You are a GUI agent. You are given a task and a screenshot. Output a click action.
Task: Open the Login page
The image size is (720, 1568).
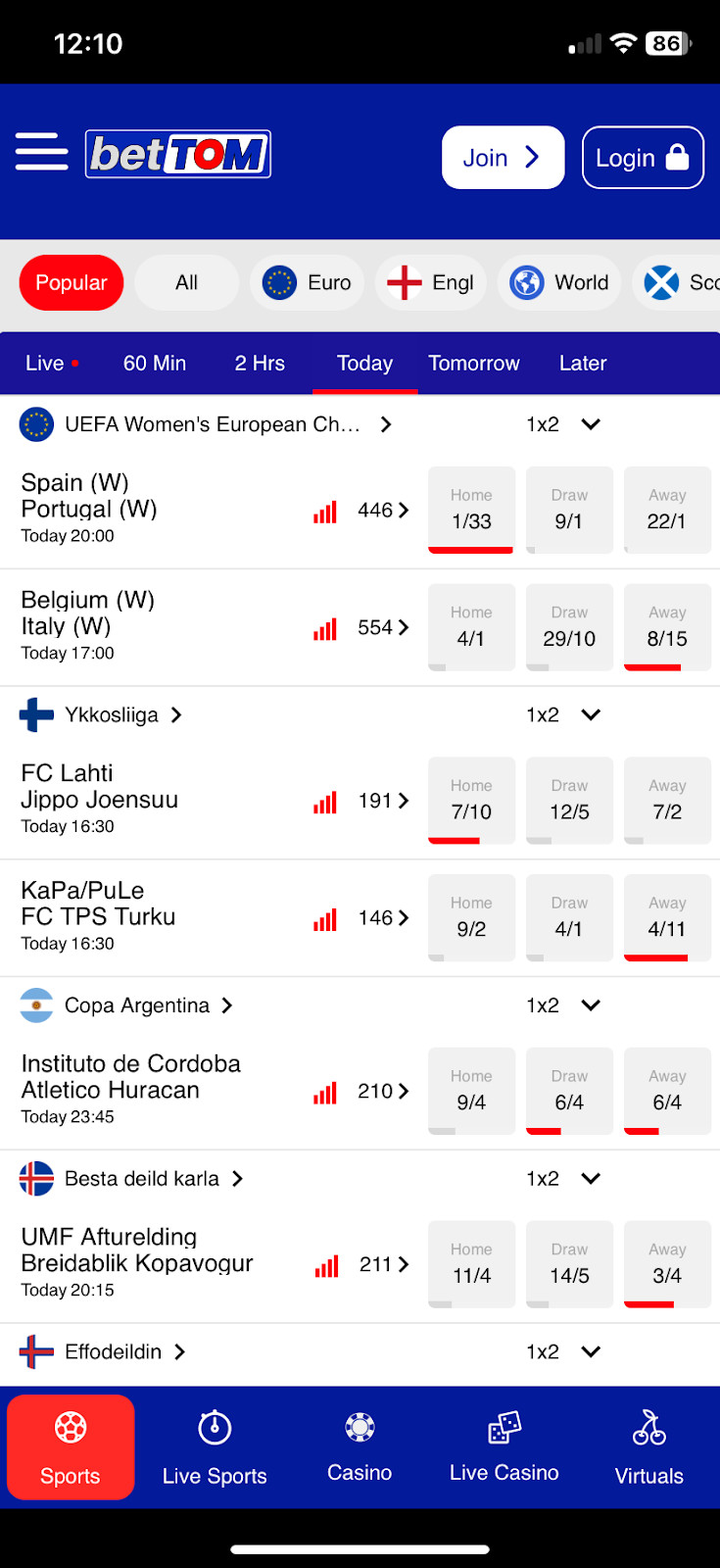click(642, 158)
